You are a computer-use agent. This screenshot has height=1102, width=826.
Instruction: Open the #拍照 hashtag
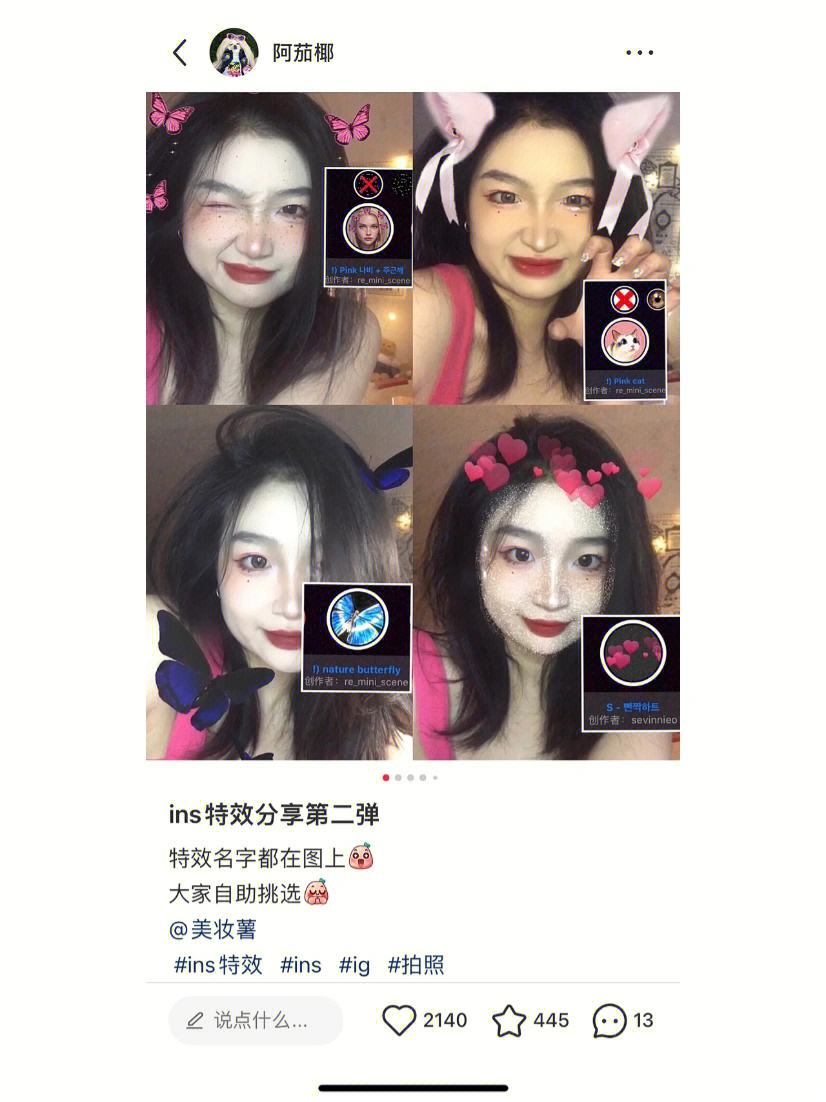(416, 965)
